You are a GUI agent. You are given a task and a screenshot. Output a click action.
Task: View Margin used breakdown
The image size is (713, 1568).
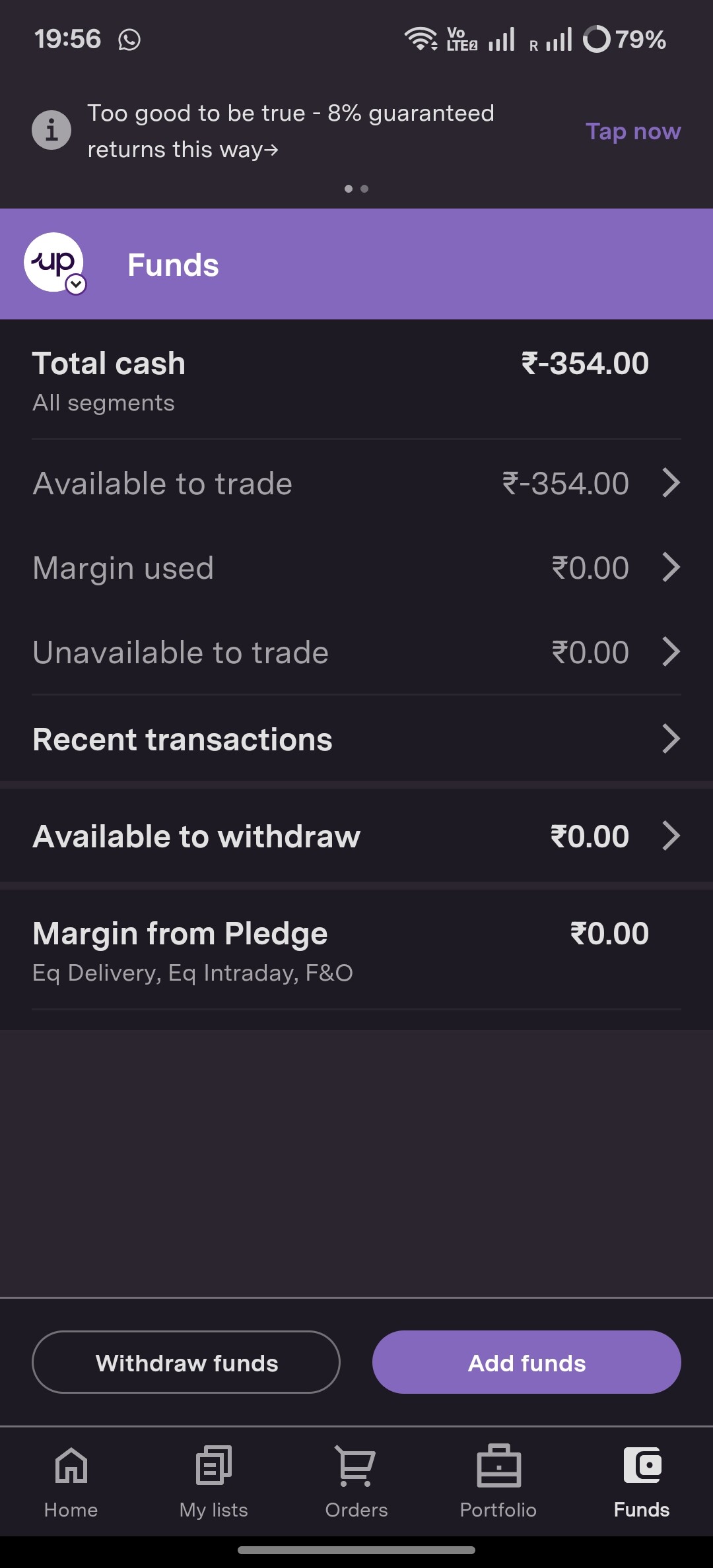click(356, 568)
